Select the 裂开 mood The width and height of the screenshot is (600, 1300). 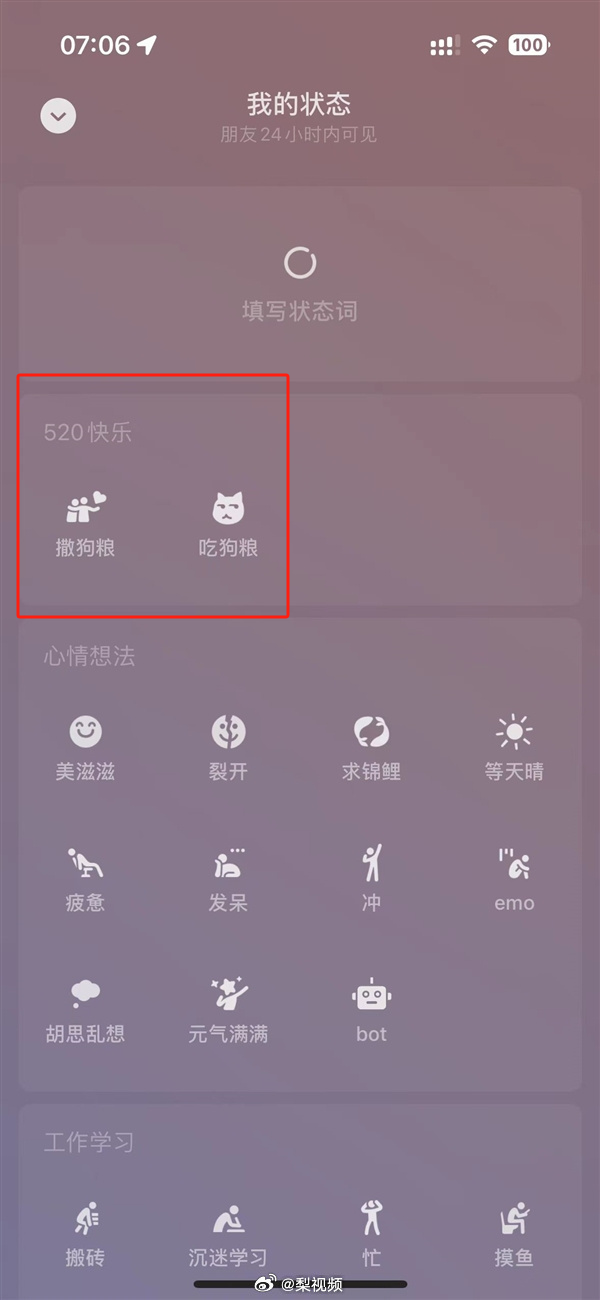[x=229, y=748]
